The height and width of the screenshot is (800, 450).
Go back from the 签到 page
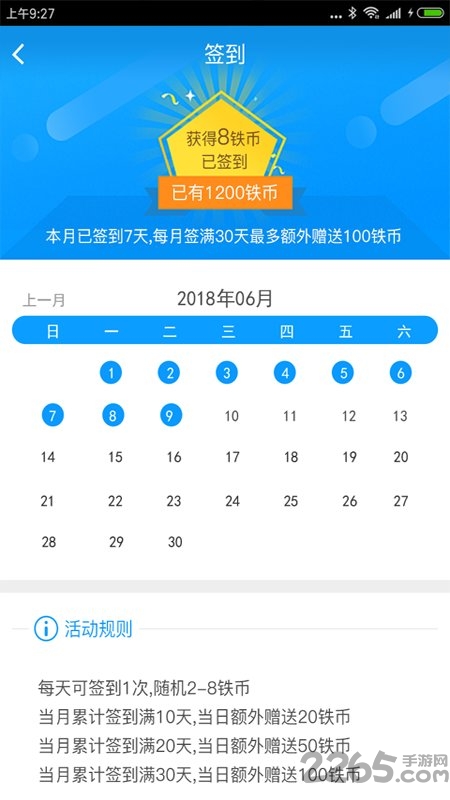pos(18,54)
